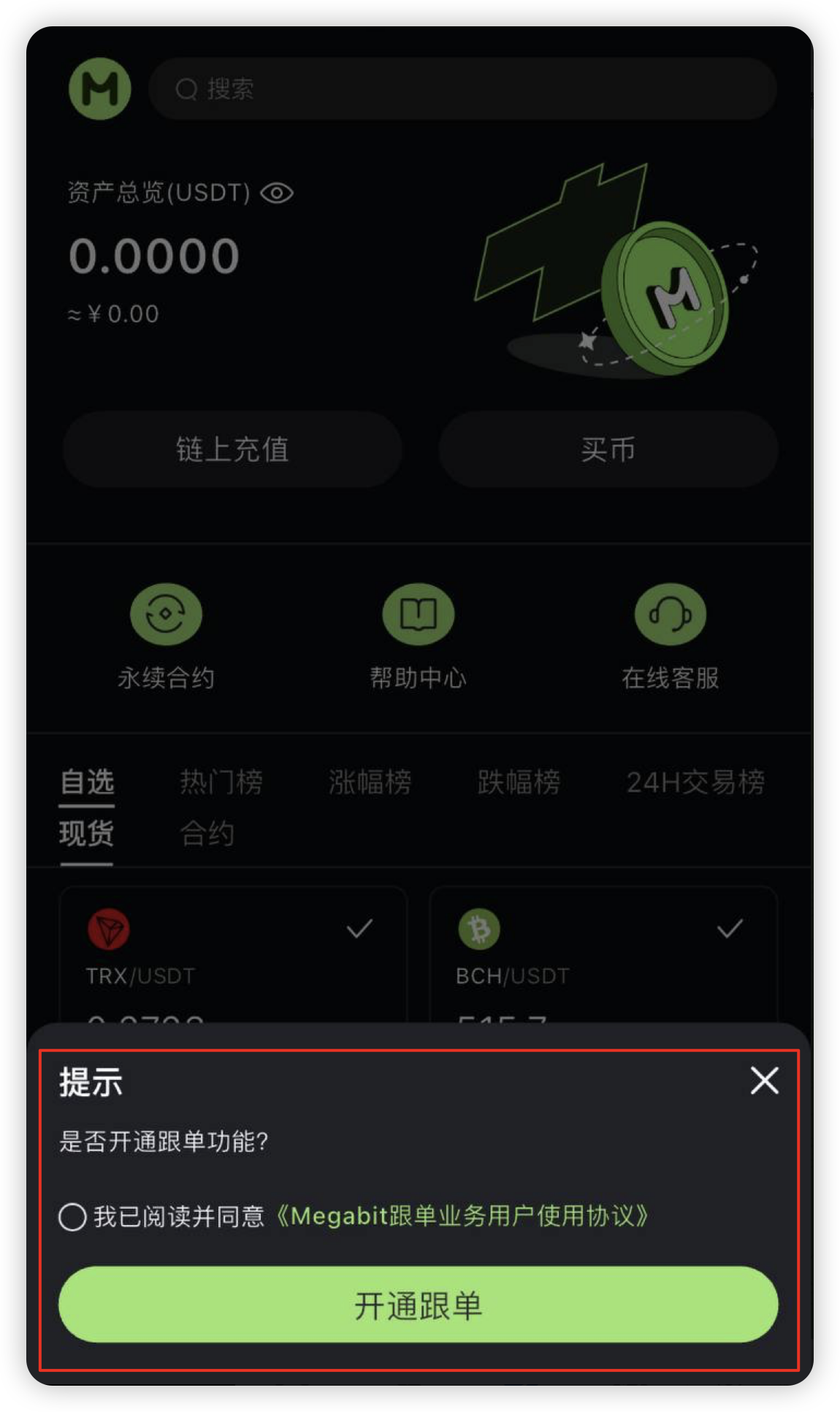Open the Megabit跟单业务用户使用协议 link

point(462,1216)
